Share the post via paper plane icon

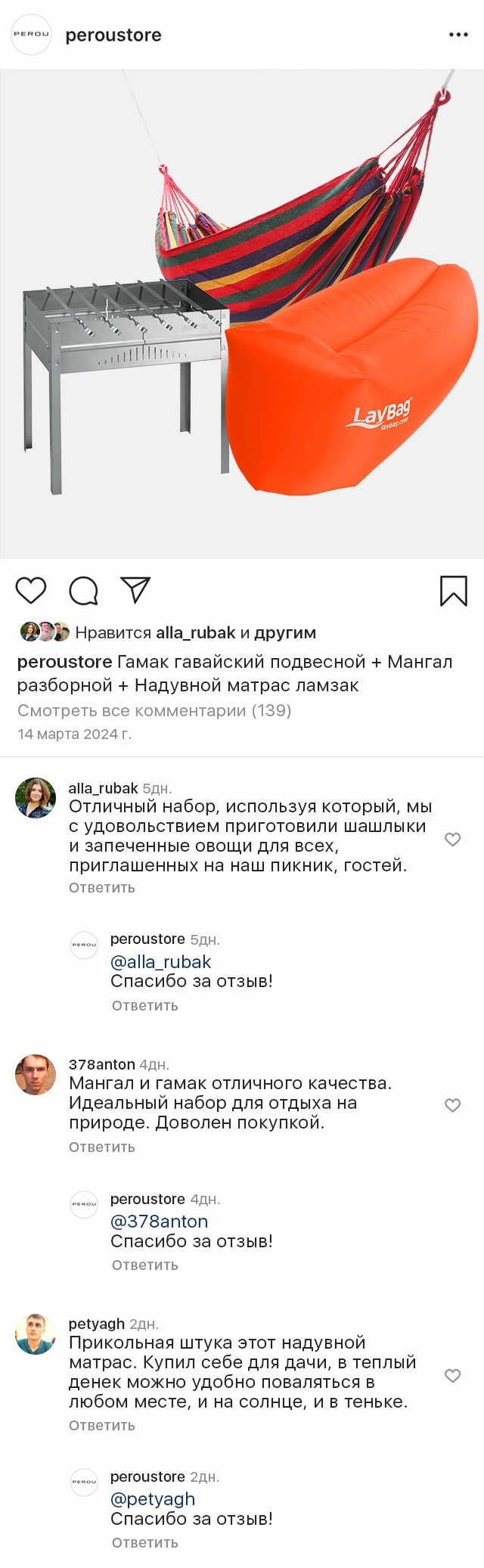(136, 590)
